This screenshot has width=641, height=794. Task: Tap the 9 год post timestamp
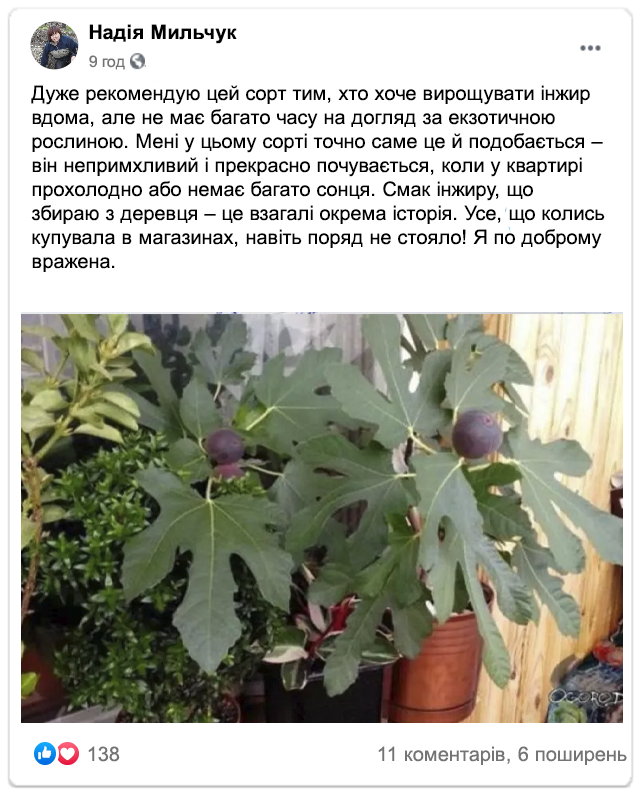pyautogui.click(x=106, y=61)
